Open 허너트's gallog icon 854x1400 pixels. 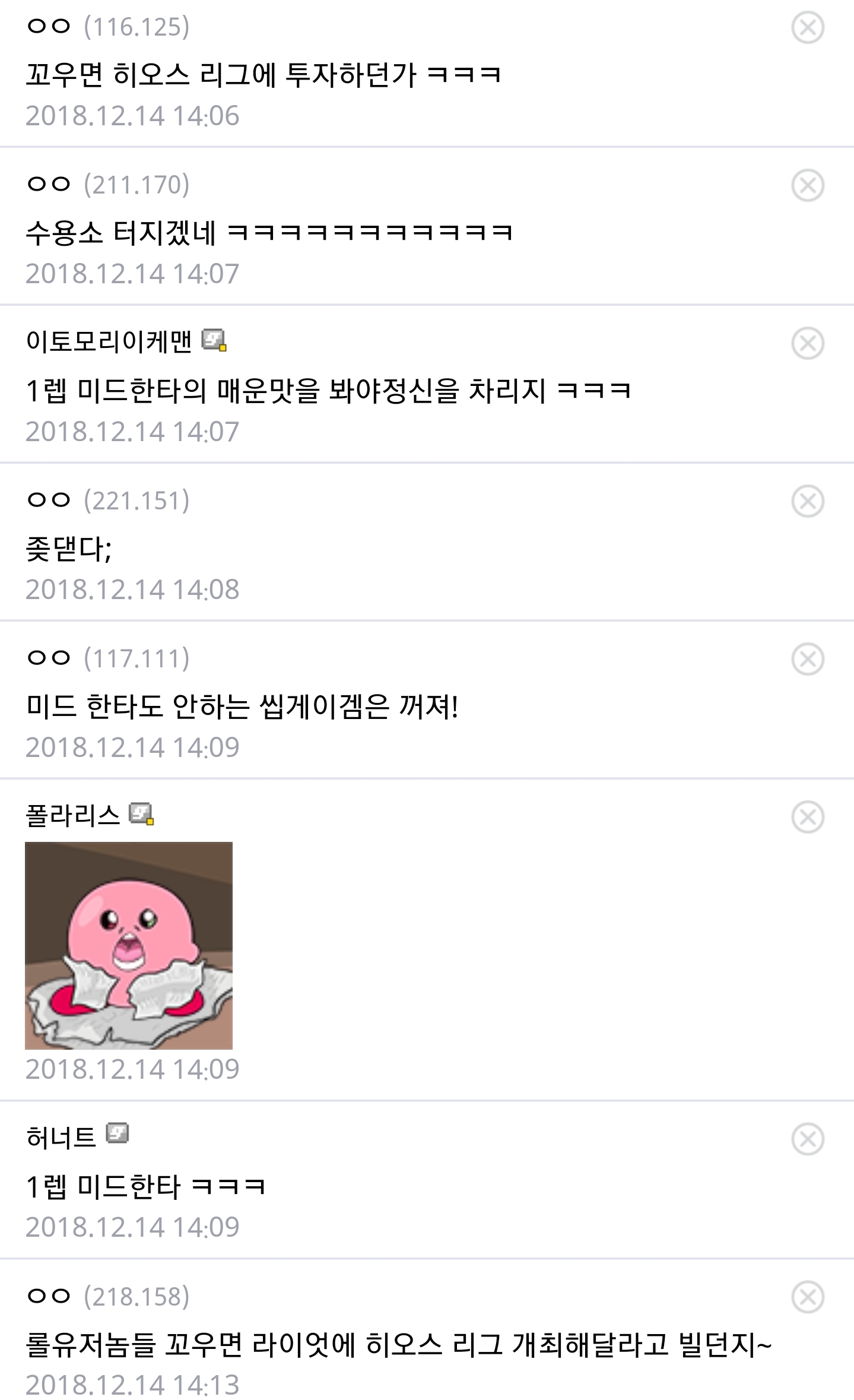[117, 1134]
